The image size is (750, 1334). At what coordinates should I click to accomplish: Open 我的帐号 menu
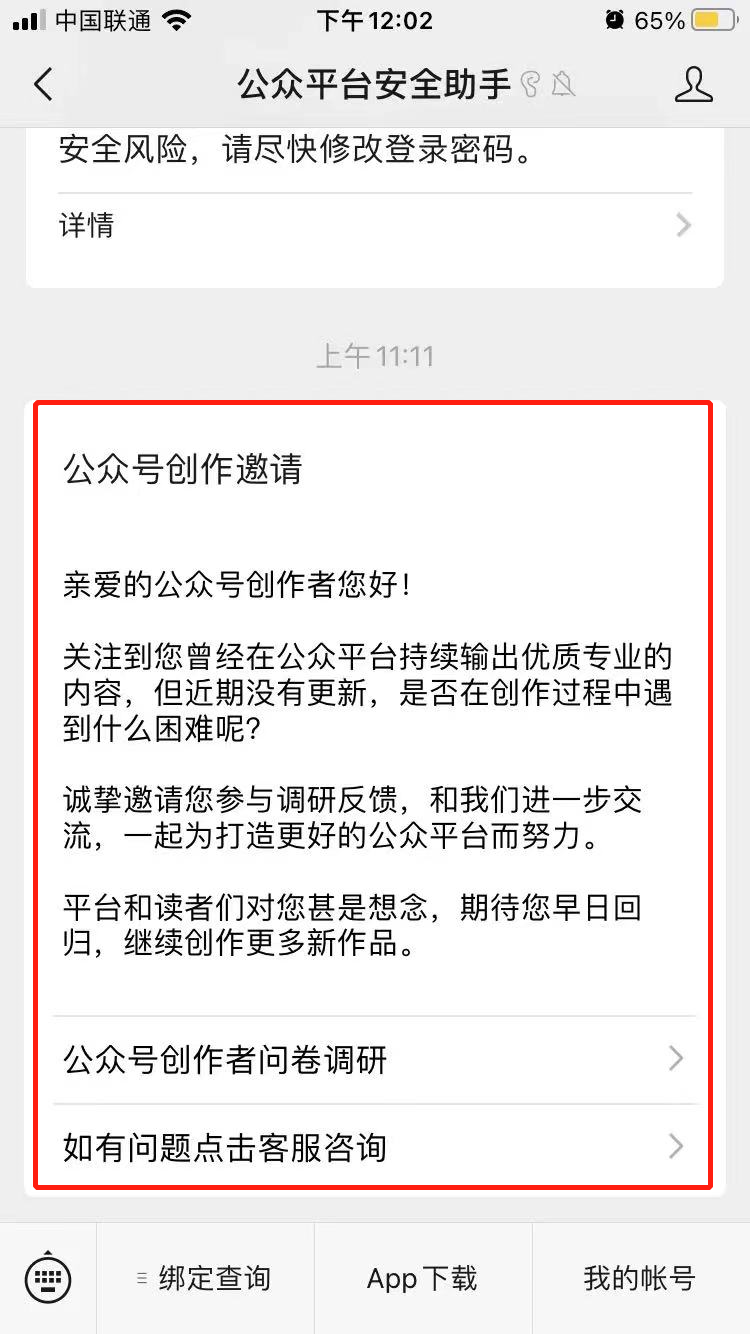pos(640,1278)
